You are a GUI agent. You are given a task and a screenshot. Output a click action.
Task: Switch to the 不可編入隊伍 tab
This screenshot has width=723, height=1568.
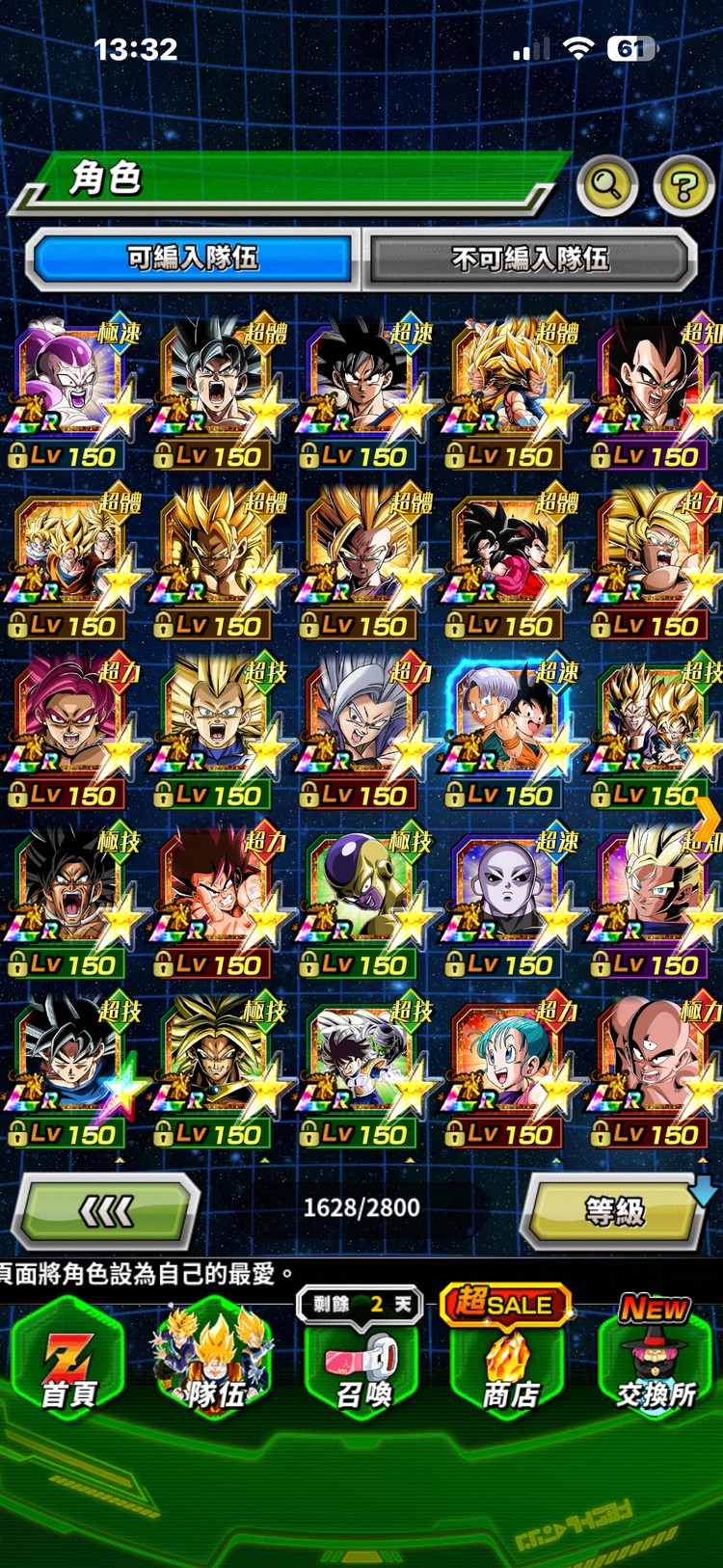(529, 258)
